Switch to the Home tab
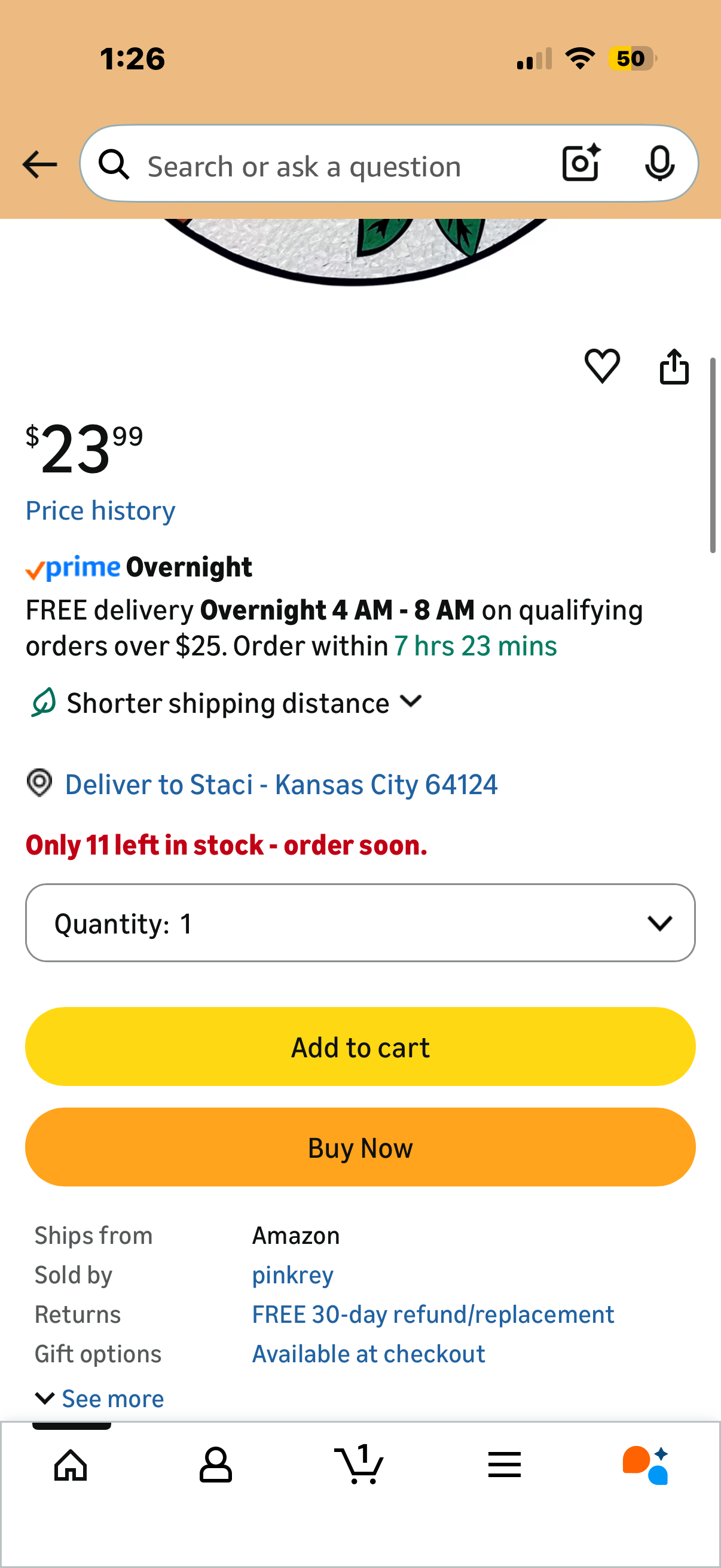Image resolution: width=721 pixels, height=1568 pixels. 71,1465
